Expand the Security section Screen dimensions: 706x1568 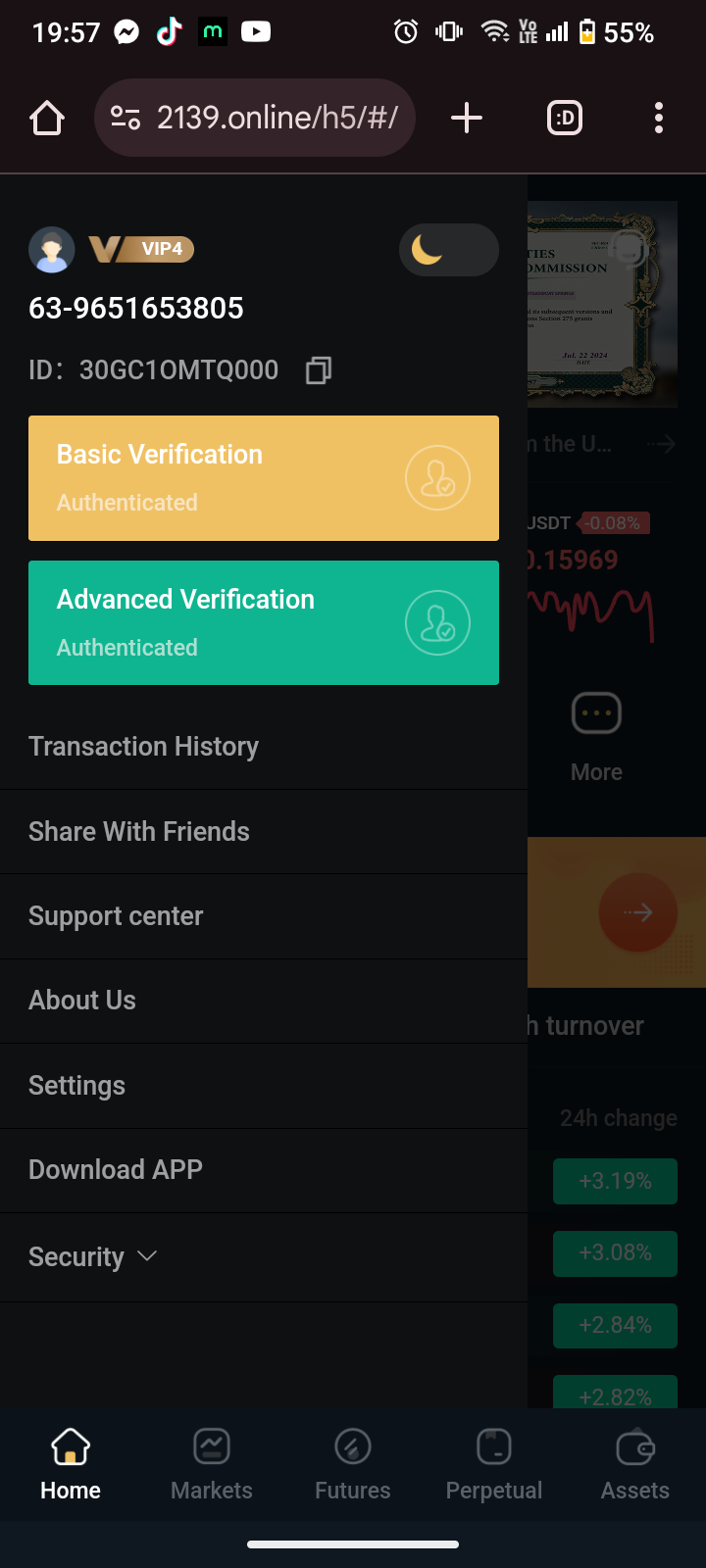tap(92, 1257)
